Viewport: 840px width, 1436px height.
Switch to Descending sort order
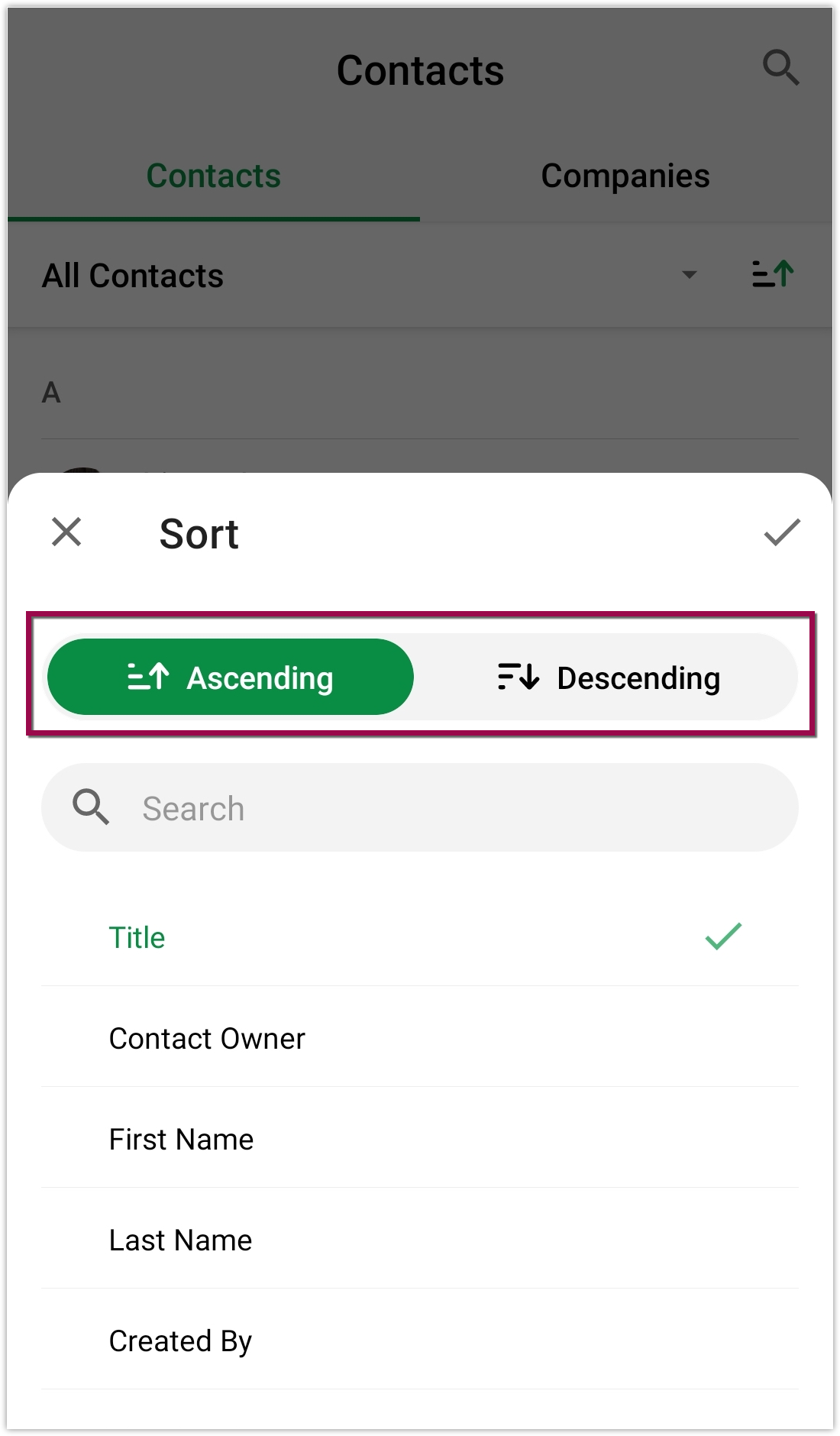tap(609, 678)
